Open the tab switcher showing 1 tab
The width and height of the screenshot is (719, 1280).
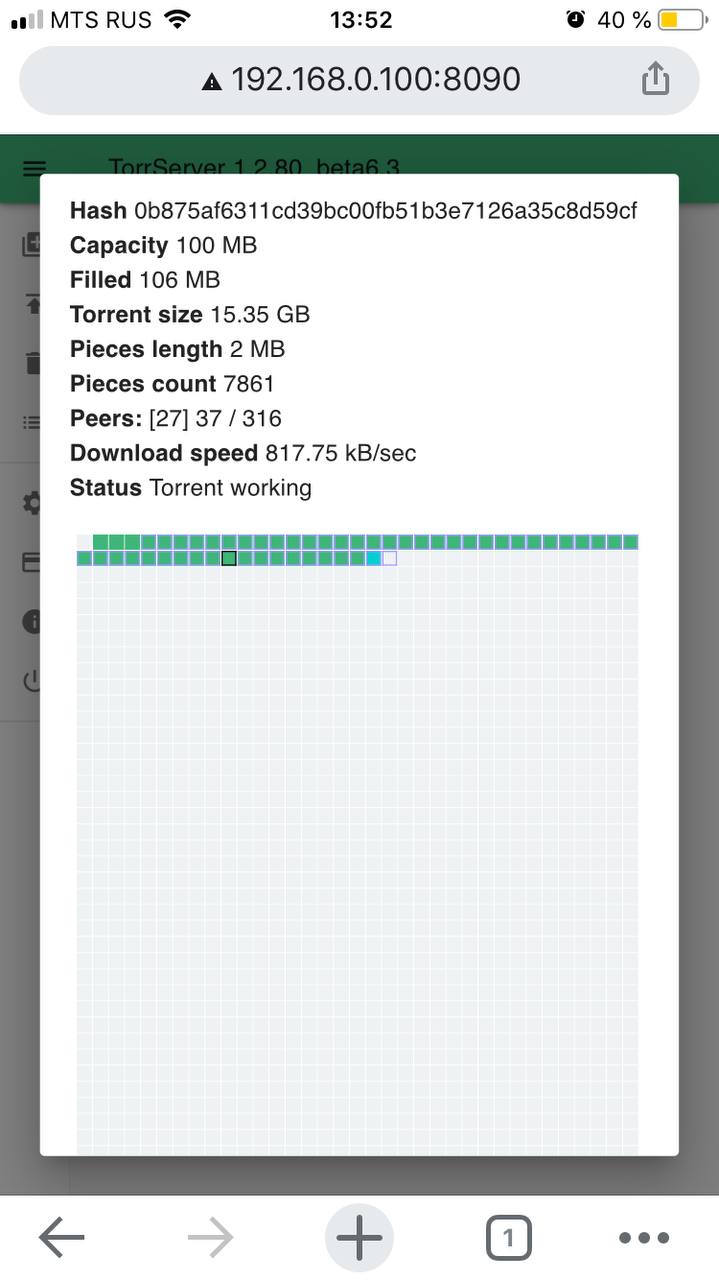tap(508, 1239)
